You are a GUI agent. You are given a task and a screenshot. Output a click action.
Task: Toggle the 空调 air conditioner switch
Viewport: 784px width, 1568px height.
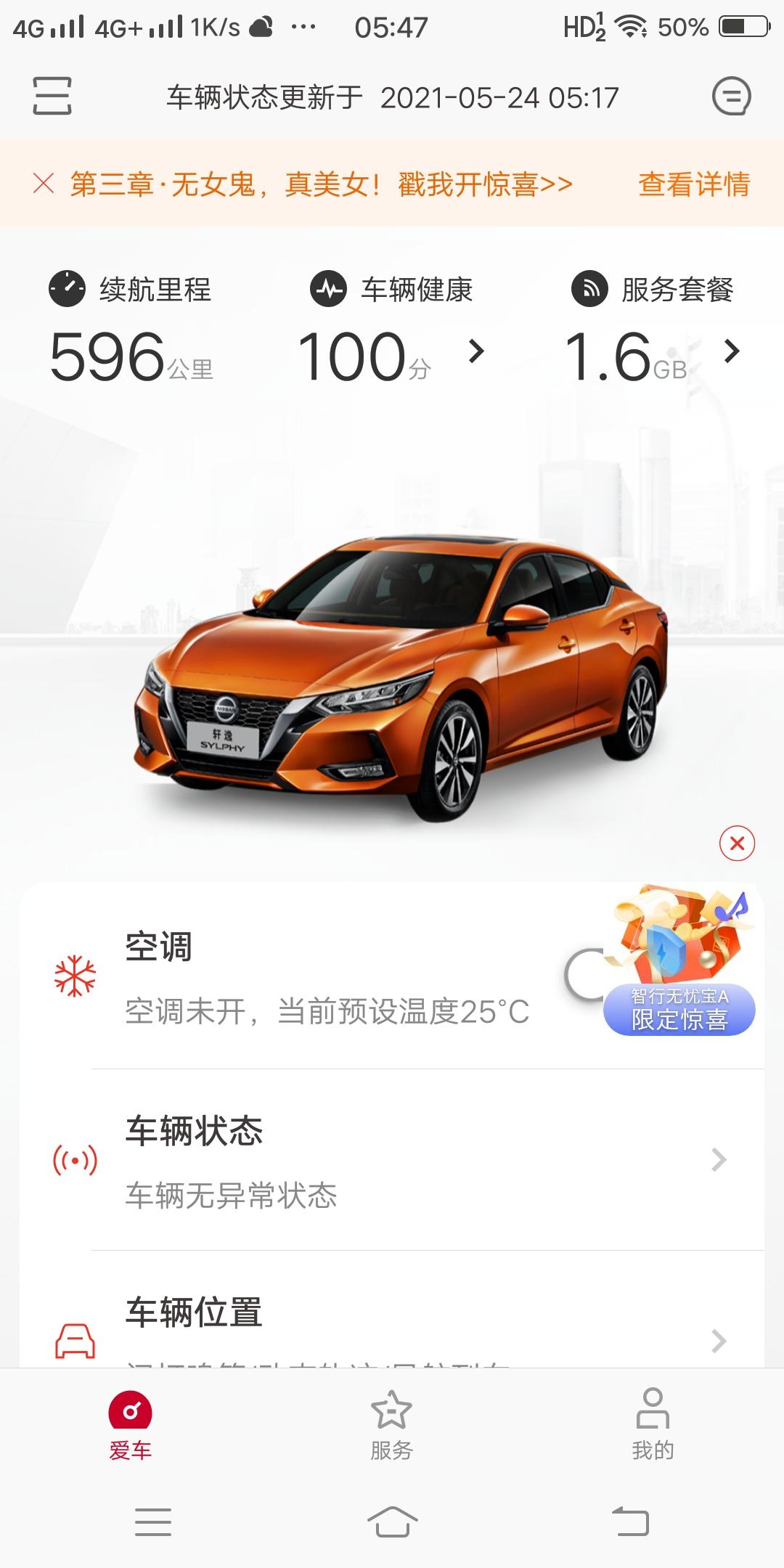tap(585, 975)
